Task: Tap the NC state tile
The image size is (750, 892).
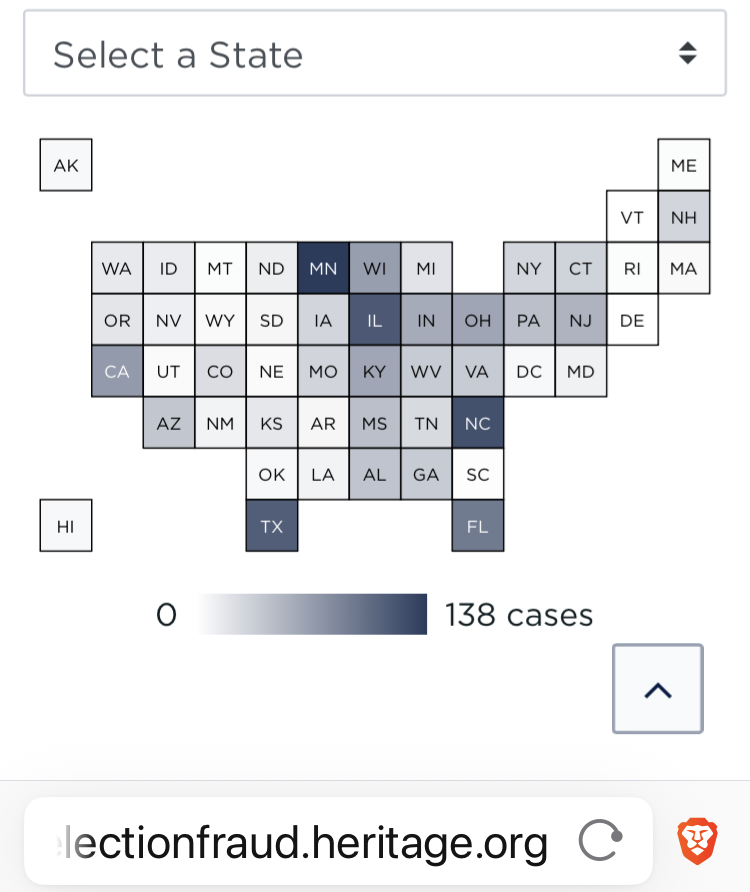Action: (x=478, y=423)
